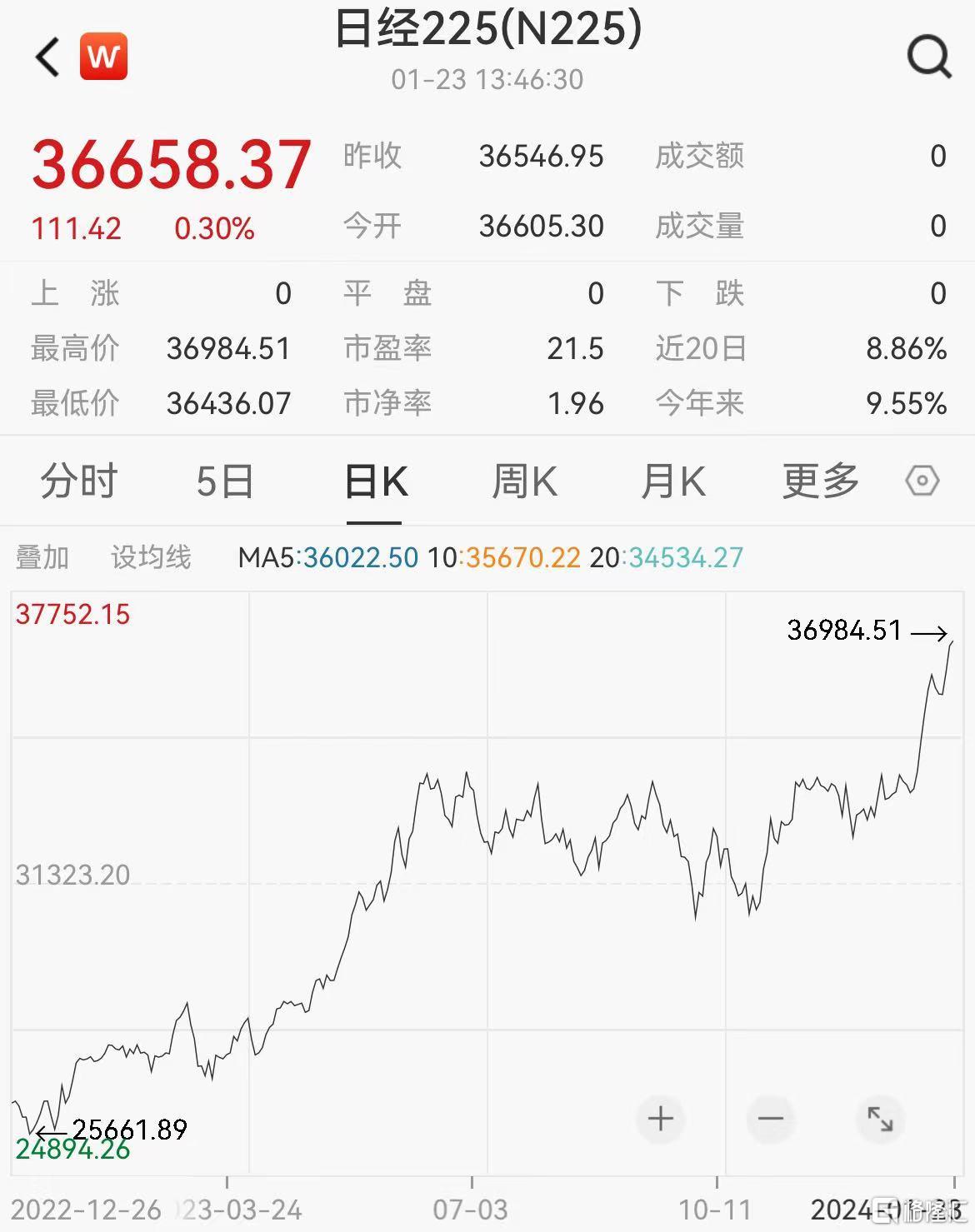The width and height of the screenshot is (975, 1232).
Task: Zoom out of the chart with minus icon
Action: (770, 1120)
